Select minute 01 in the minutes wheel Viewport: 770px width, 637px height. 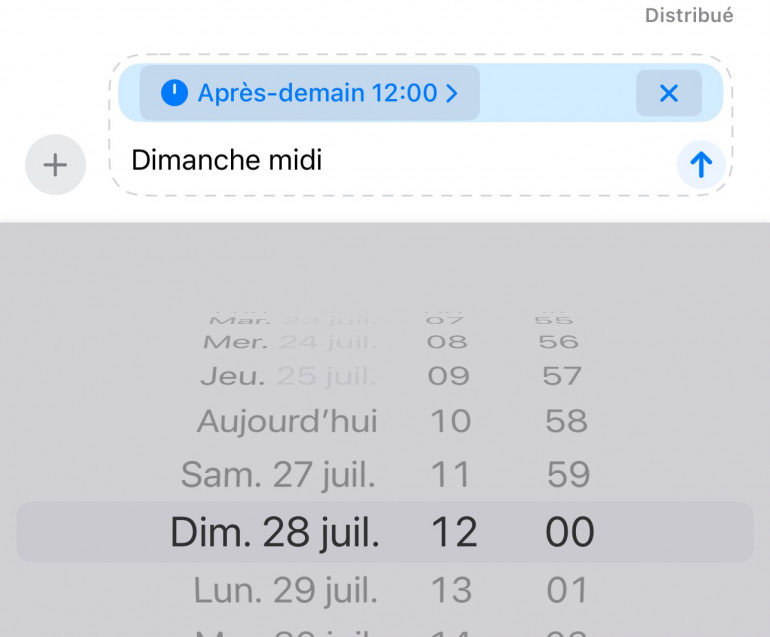[x=568, y=590]
